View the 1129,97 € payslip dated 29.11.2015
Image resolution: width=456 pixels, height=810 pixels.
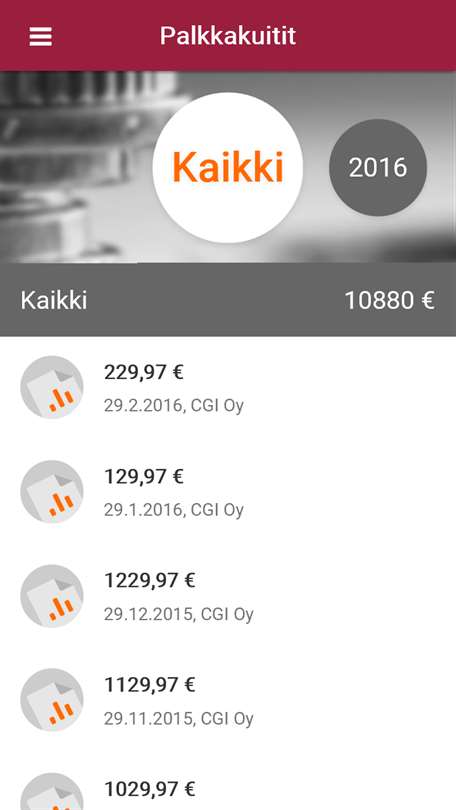[x=228, y=700]
